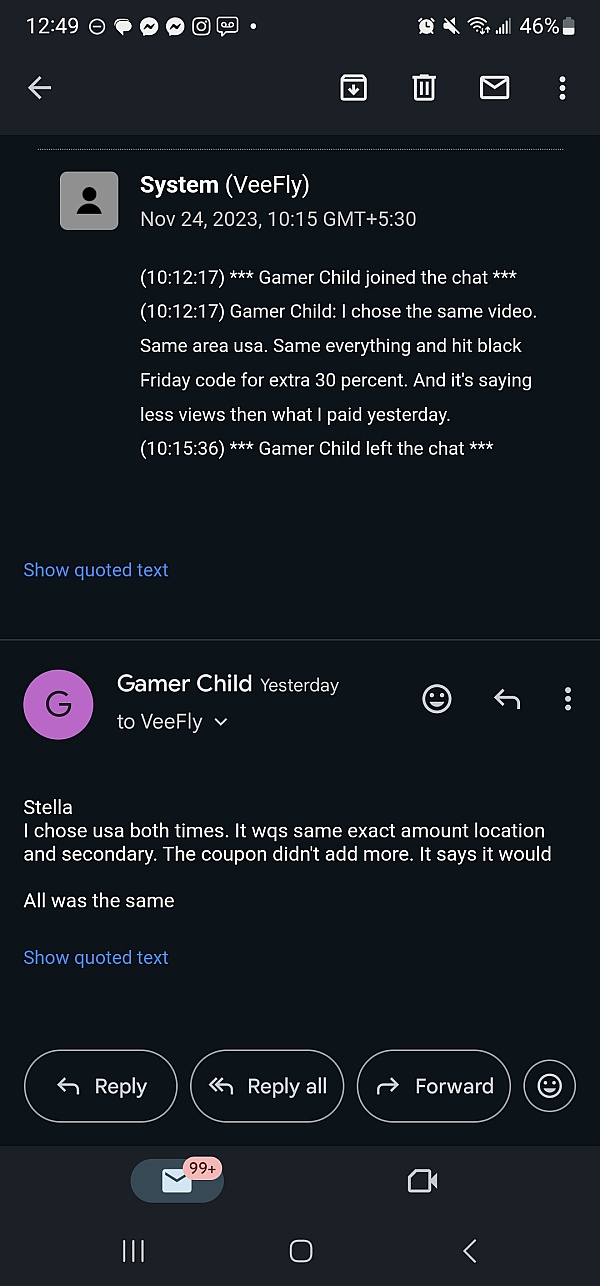600x1286 pixels.
Task: Mark this conversation as unread
Action: (x=494, y=88)
